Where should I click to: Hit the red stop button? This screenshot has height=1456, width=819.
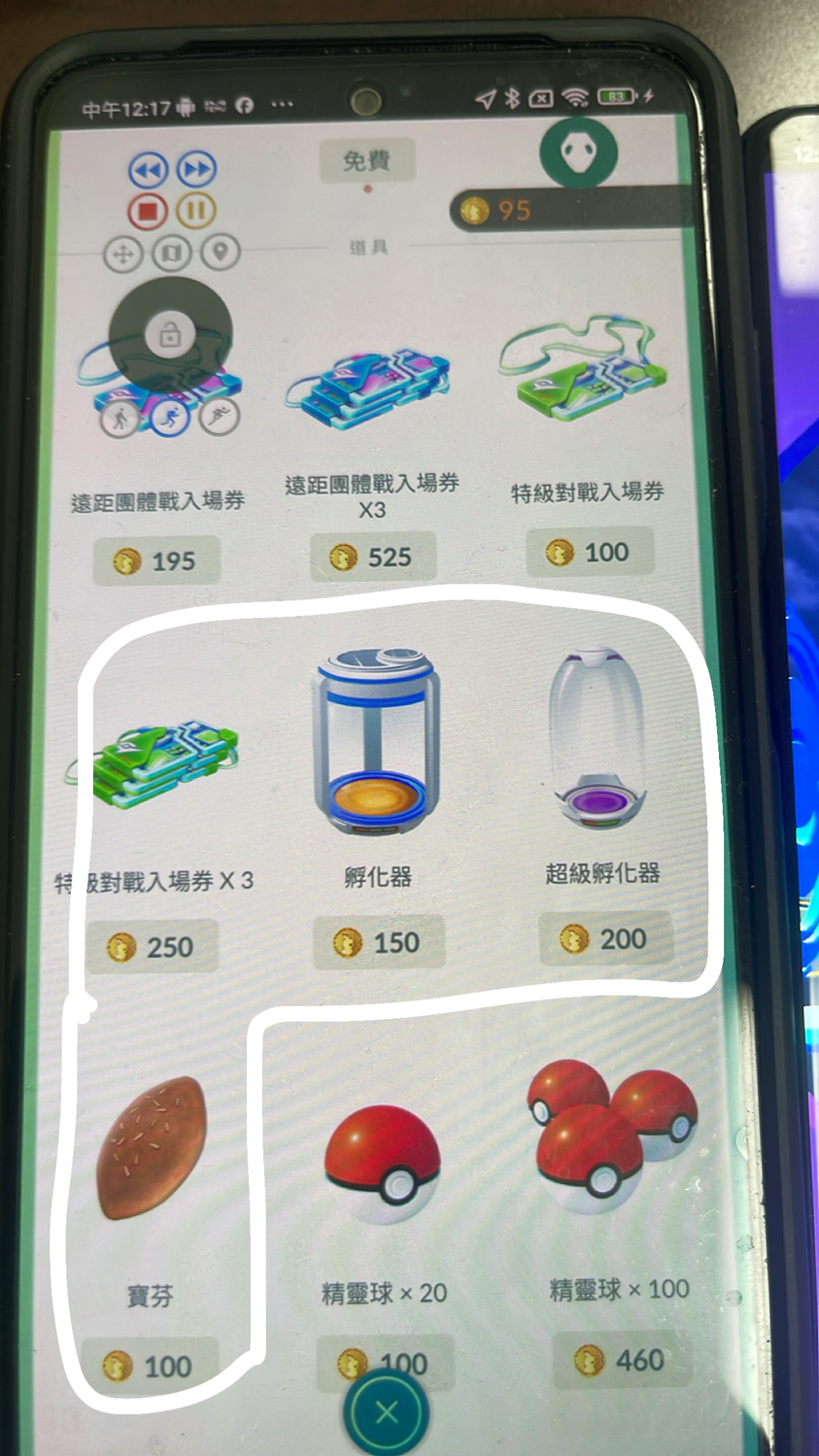148,210
